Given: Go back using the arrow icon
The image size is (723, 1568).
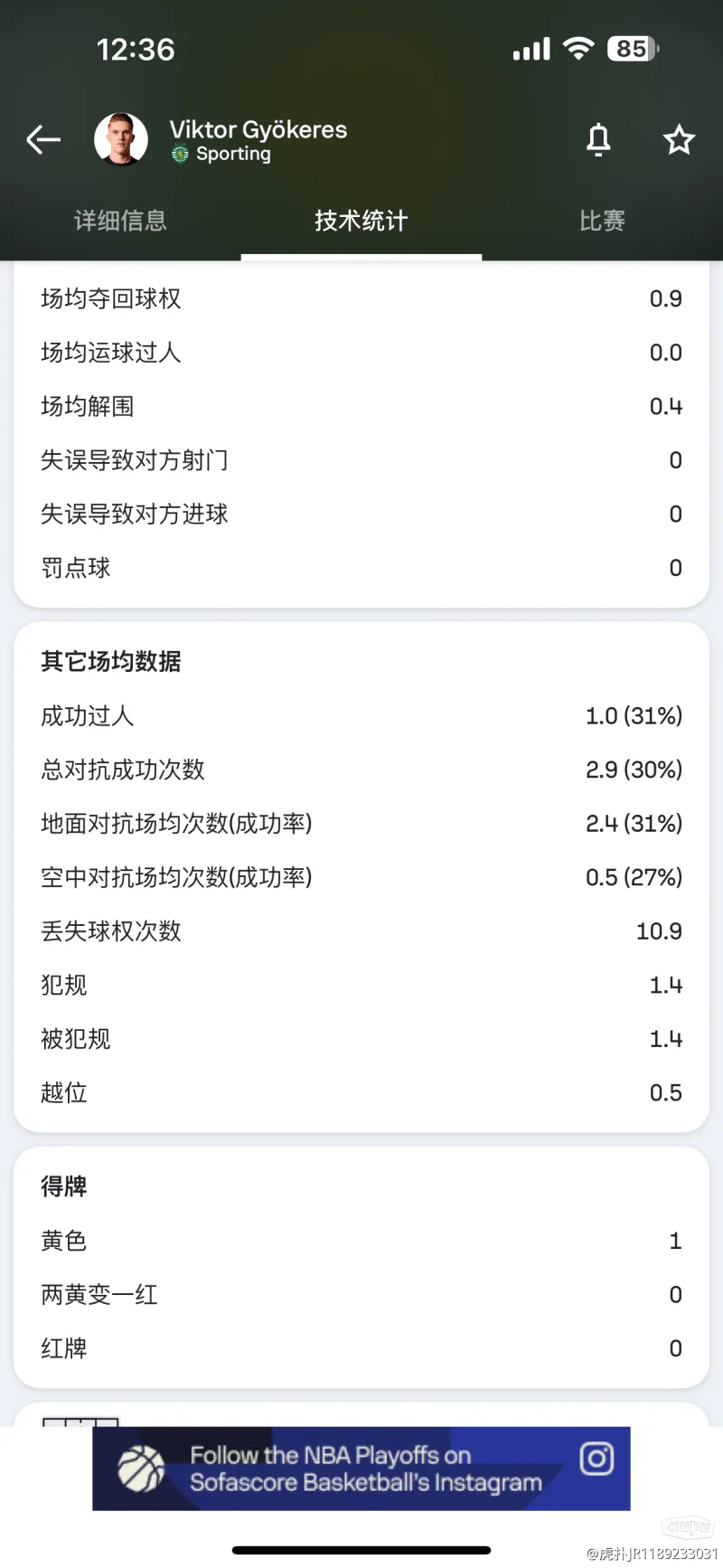Looking at the screenshot, I should tap(42, 139).
